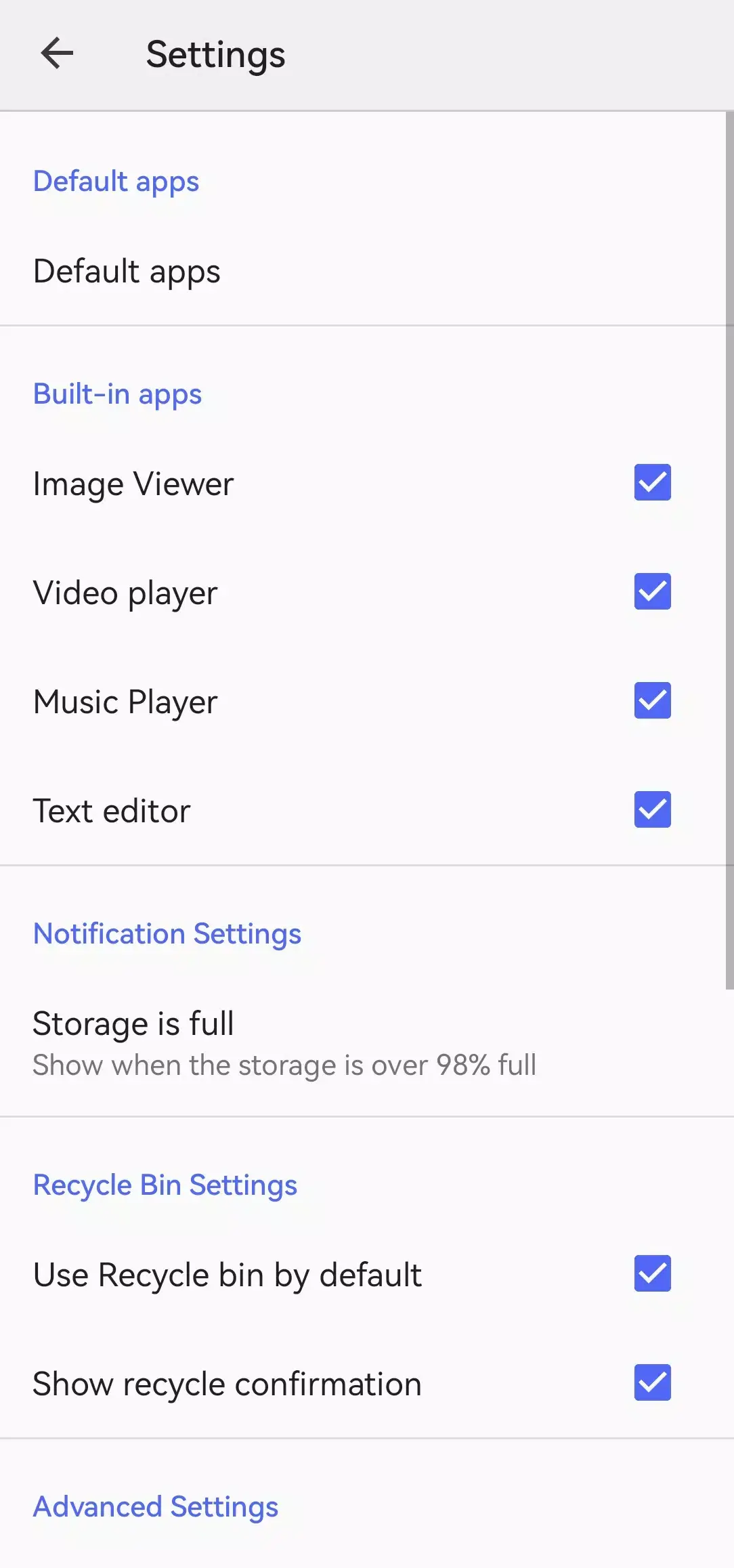
Task: Toggle the Music Player checkbox off
Action: (651, 701)
